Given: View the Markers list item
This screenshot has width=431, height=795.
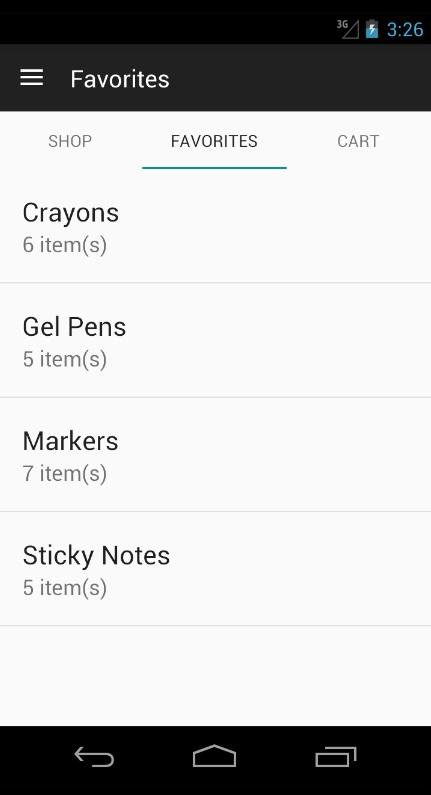Looking at the screenshot, I should pyautogui.click(x=216, y=455).
